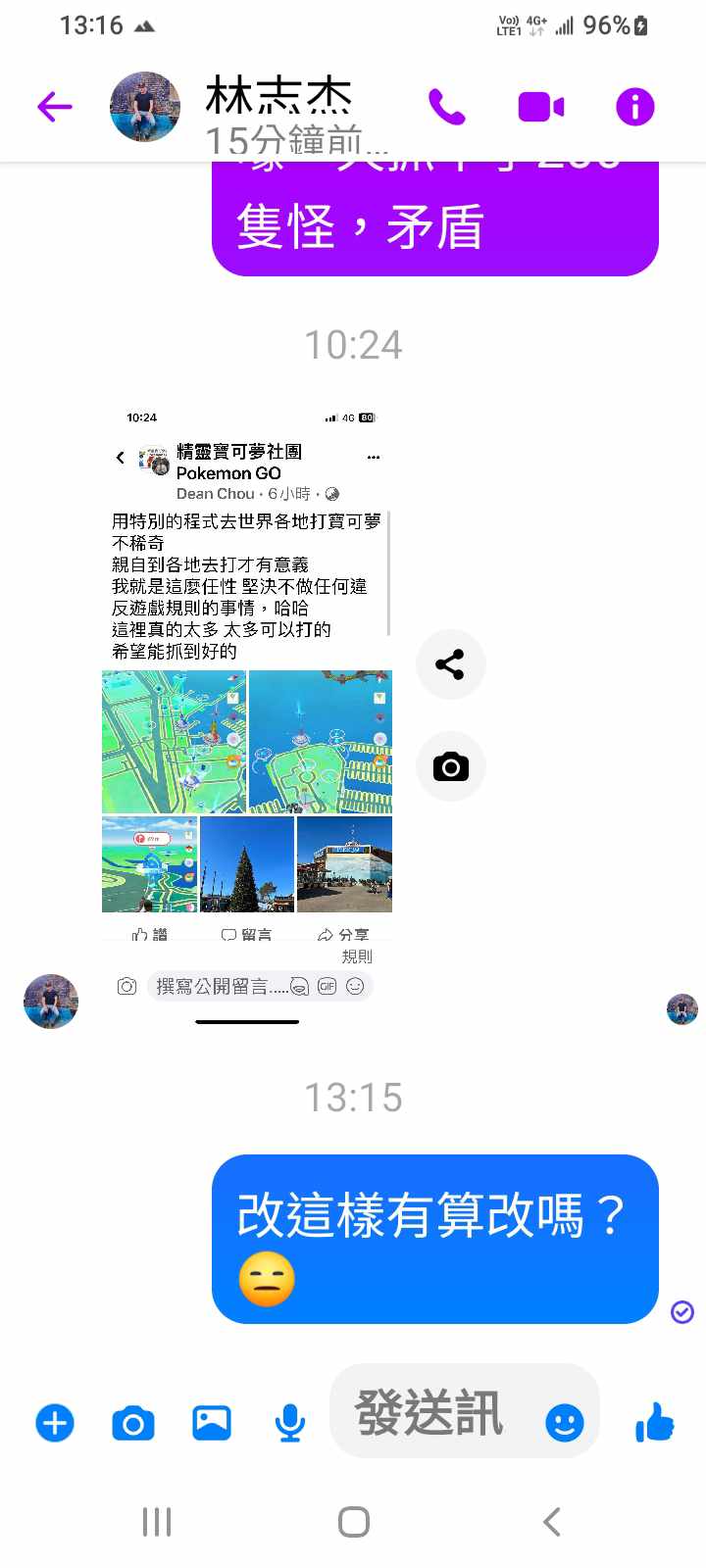Tap the camera icon beside the image

tap(450, 766)
